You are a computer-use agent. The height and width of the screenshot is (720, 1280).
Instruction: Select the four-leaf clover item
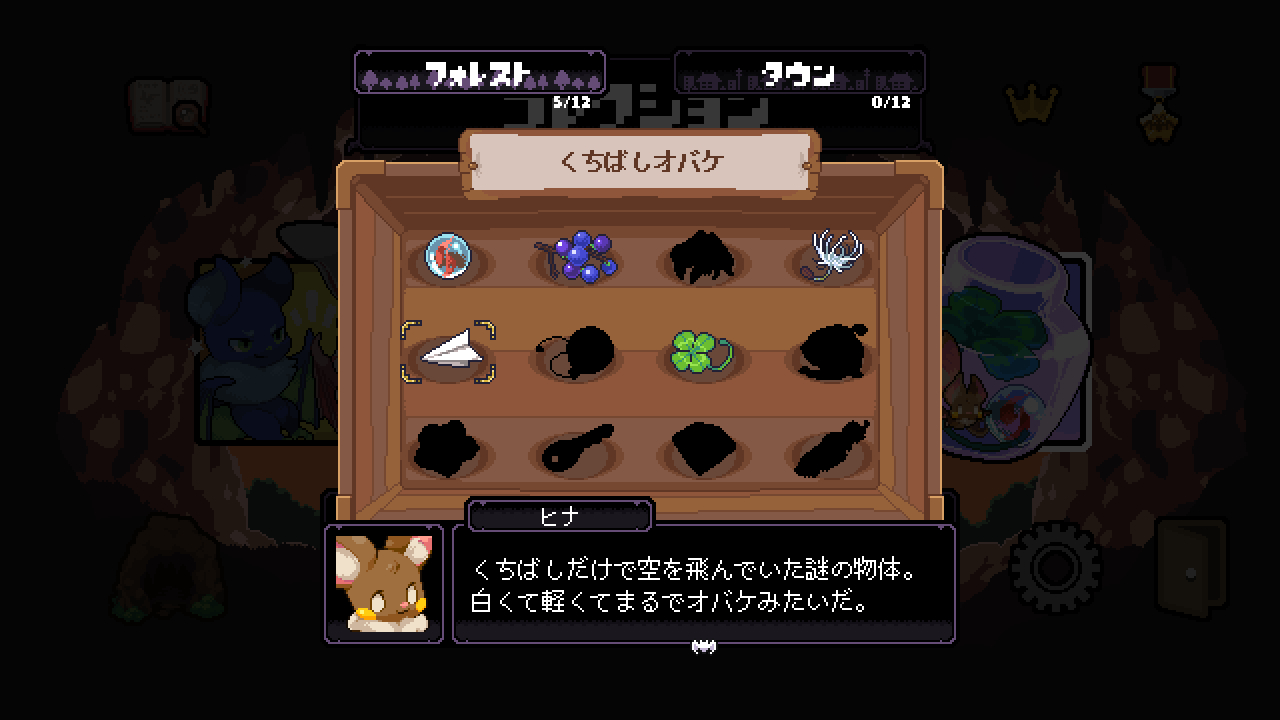[702, 352]
